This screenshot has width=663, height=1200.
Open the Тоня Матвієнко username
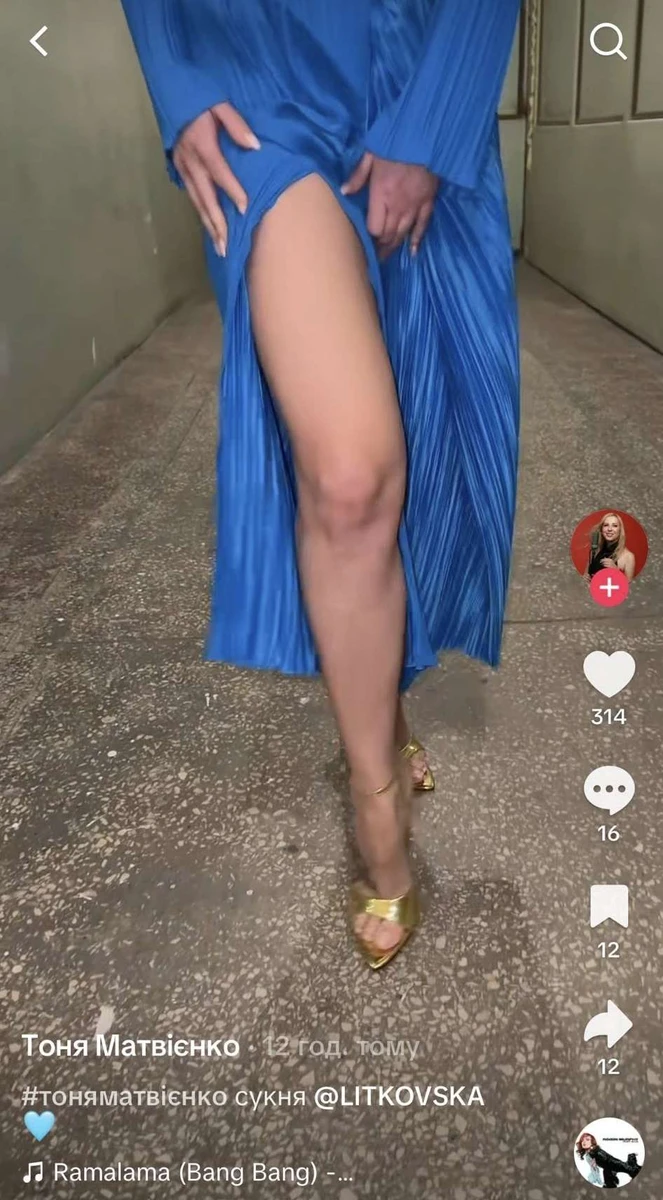[131, 1047]
